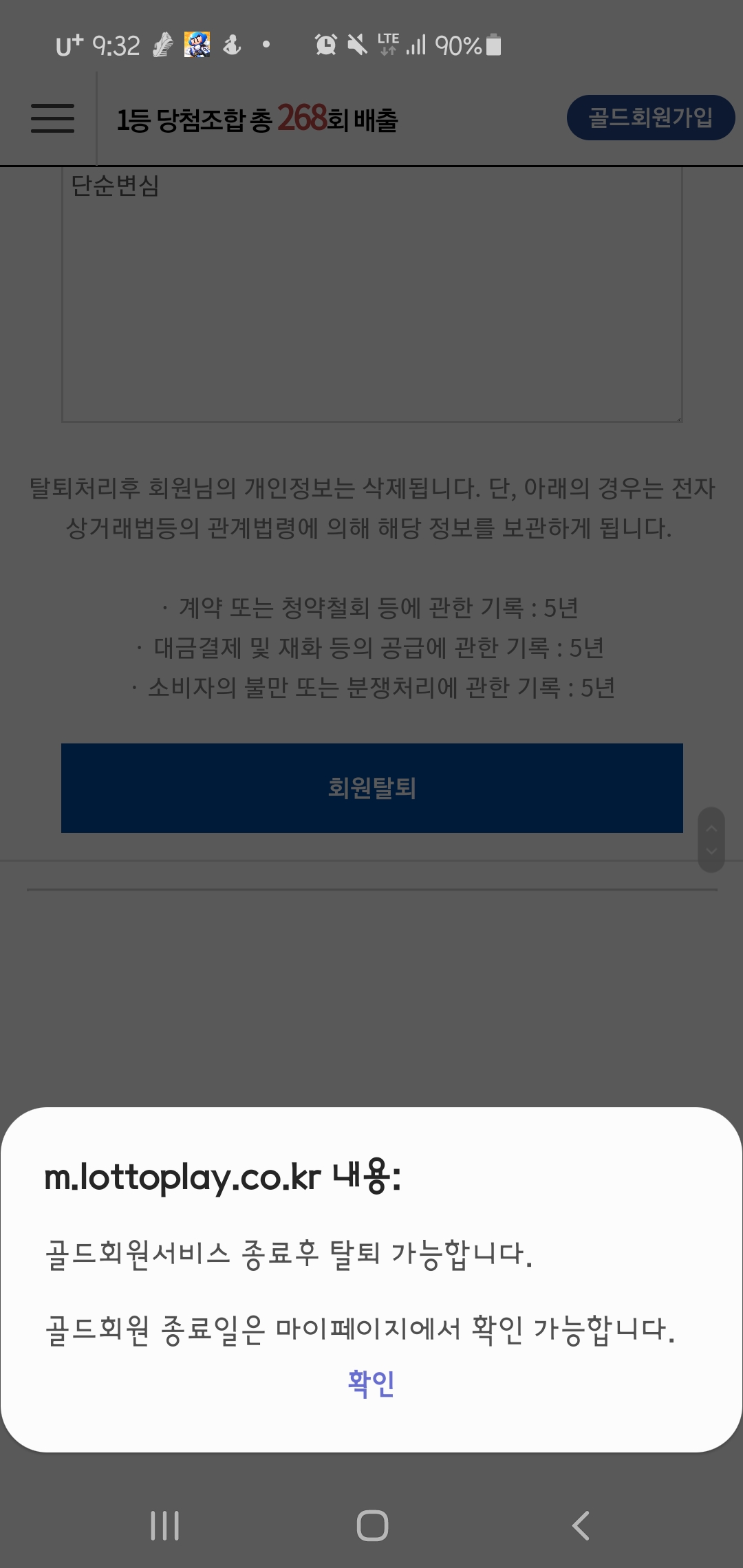Open the hamburger drawer menu
The width and height of the screenshot is (743, 1568).
(52, 118)
